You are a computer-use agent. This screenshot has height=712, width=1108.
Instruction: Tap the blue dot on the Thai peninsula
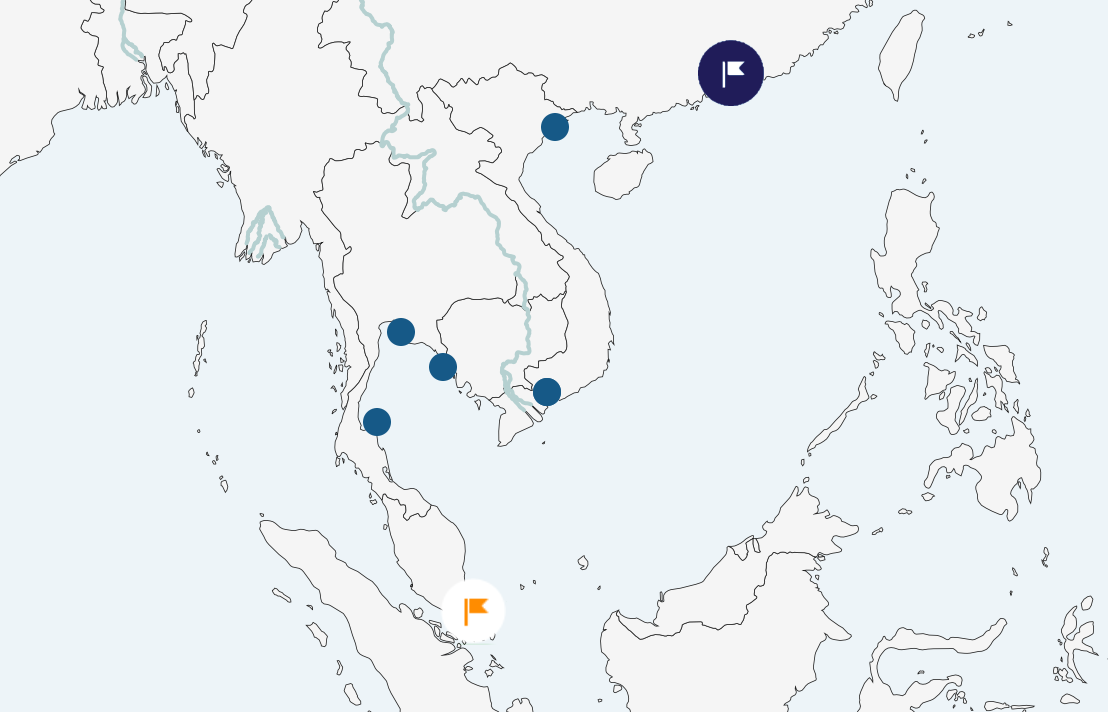377,422
